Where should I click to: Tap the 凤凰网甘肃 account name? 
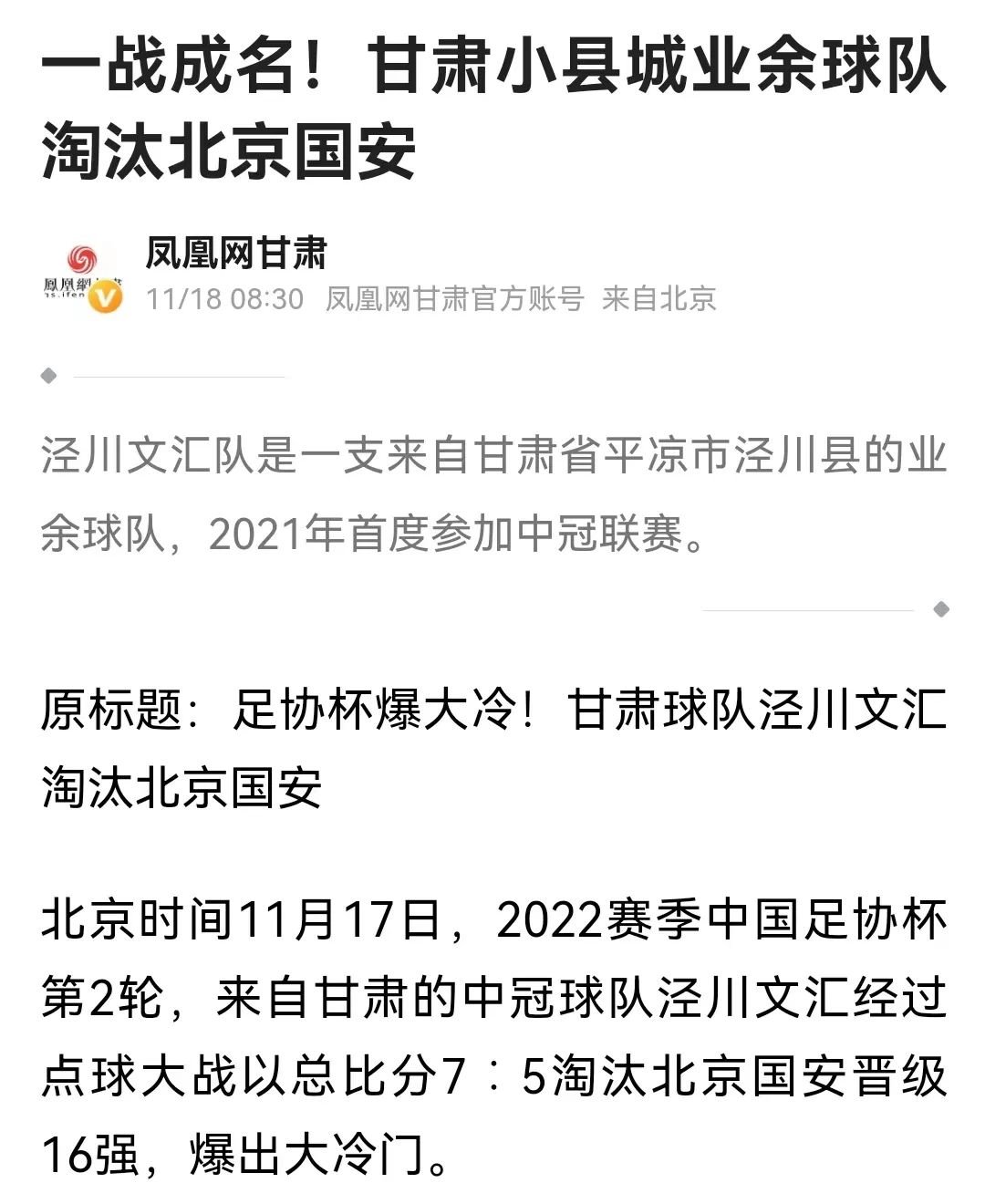pos(236,253)
